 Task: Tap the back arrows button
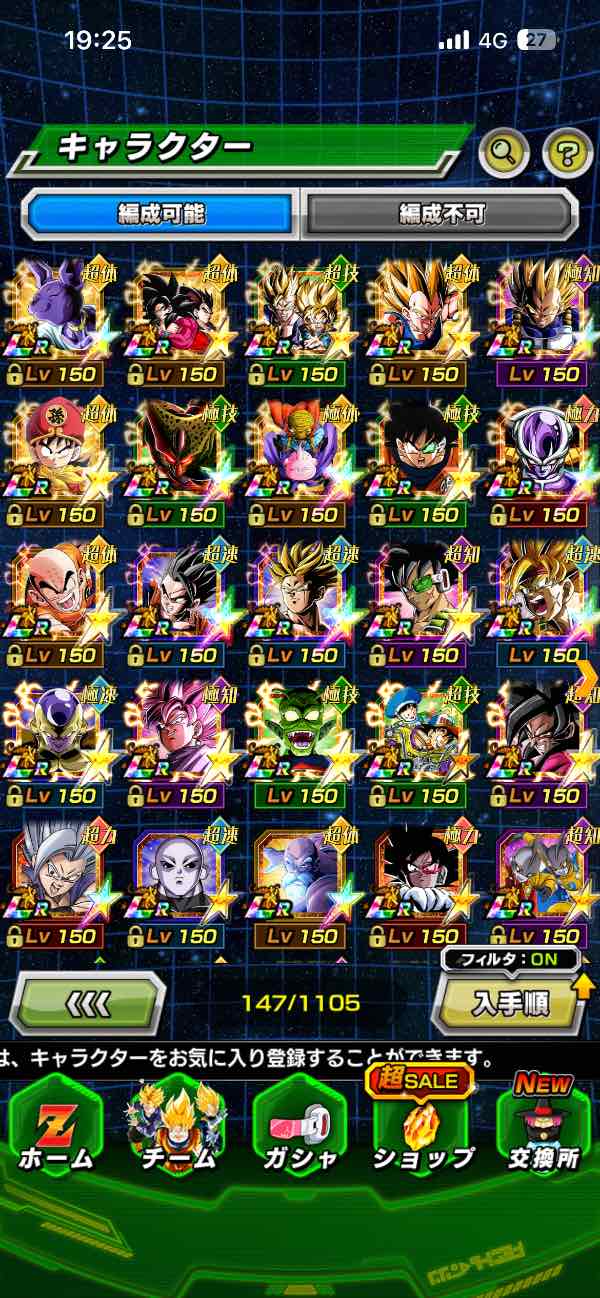[x=87, y=1002]
